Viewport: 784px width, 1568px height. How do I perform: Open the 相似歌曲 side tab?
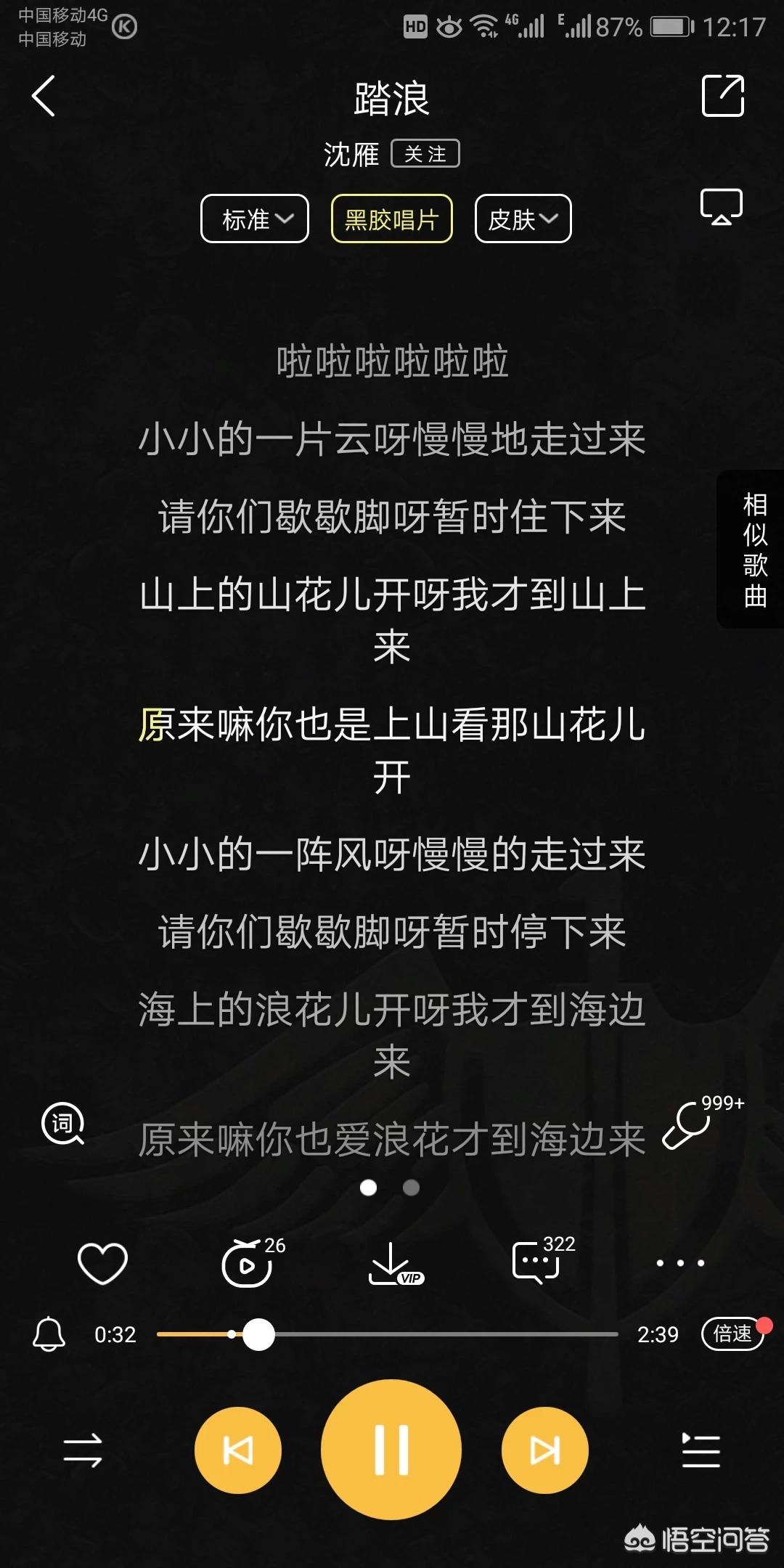(x=754, y=549)
